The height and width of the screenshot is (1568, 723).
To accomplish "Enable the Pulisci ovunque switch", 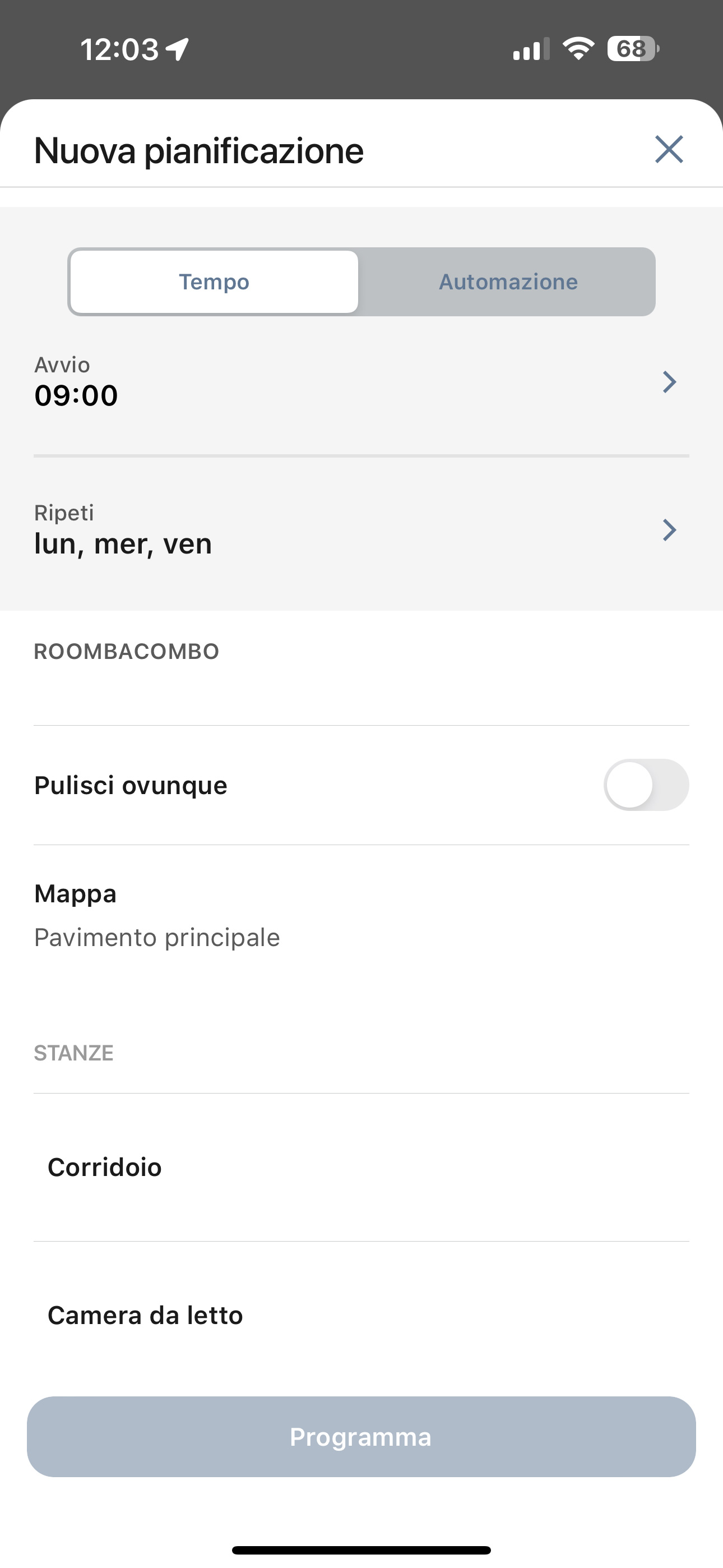I will pos(646,785).
